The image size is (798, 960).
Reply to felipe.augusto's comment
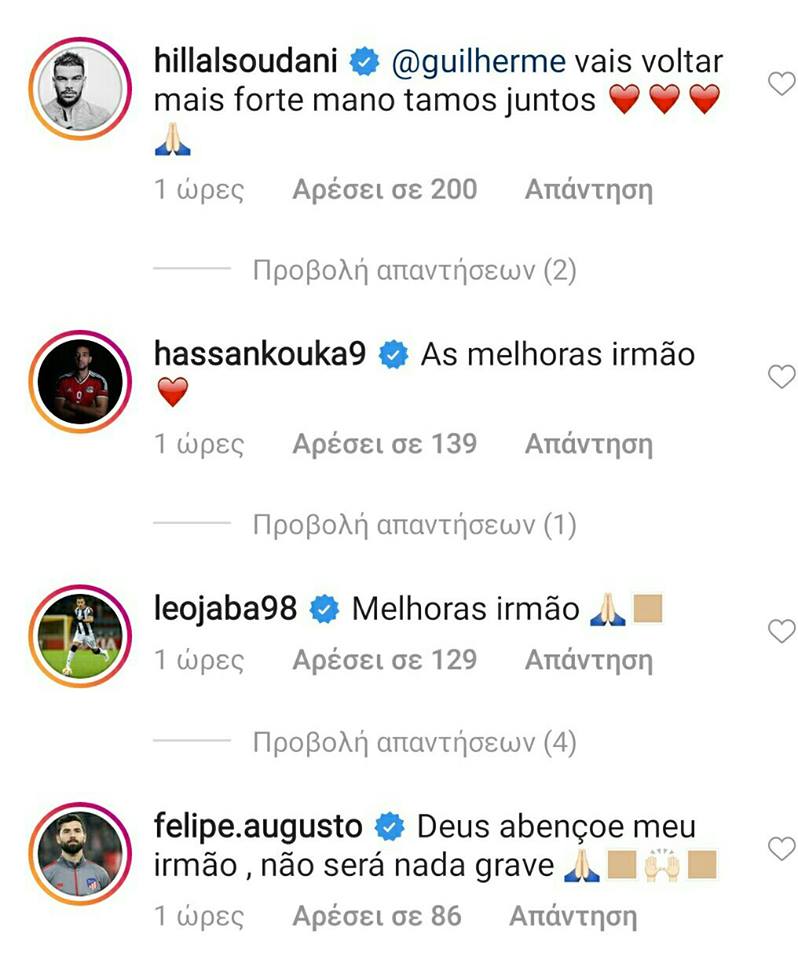click(x=572, y=915)
